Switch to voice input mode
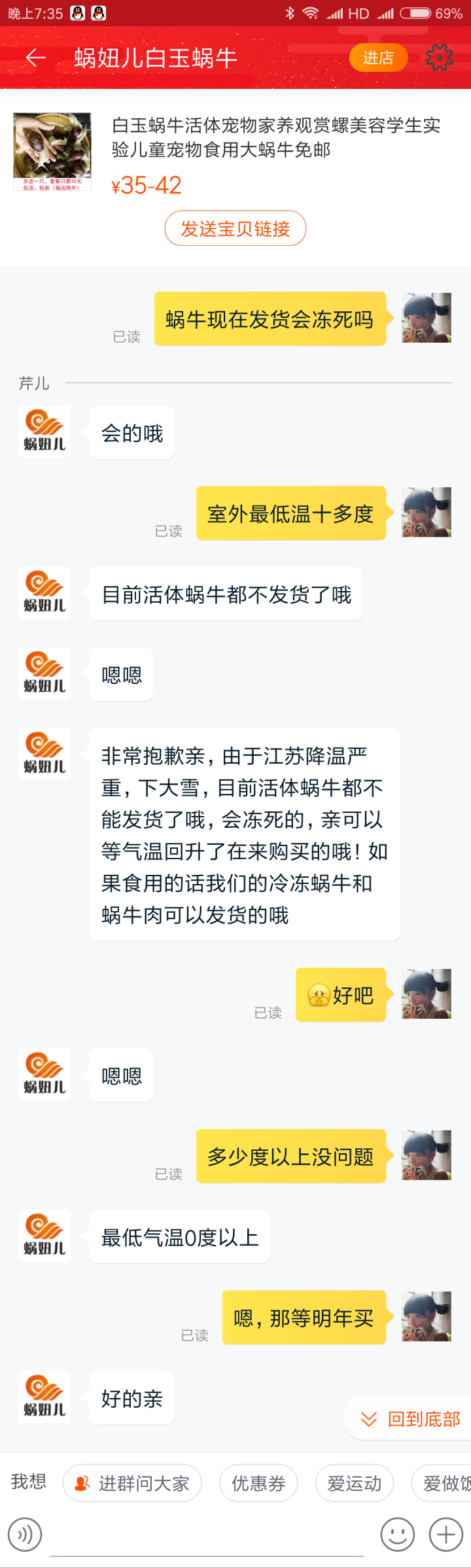The width and height of the screenshot is (471, 1568). [x=25, y=1534]
